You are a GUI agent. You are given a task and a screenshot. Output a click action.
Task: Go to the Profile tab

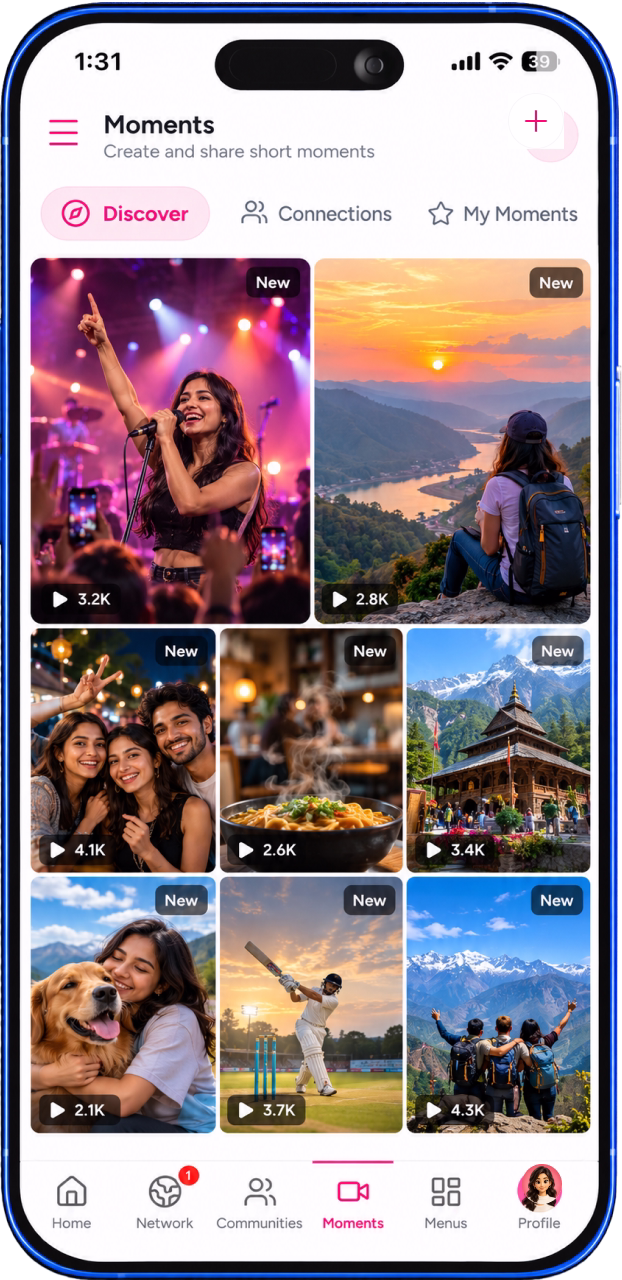pyautogui.click(x=539, y=1198)
